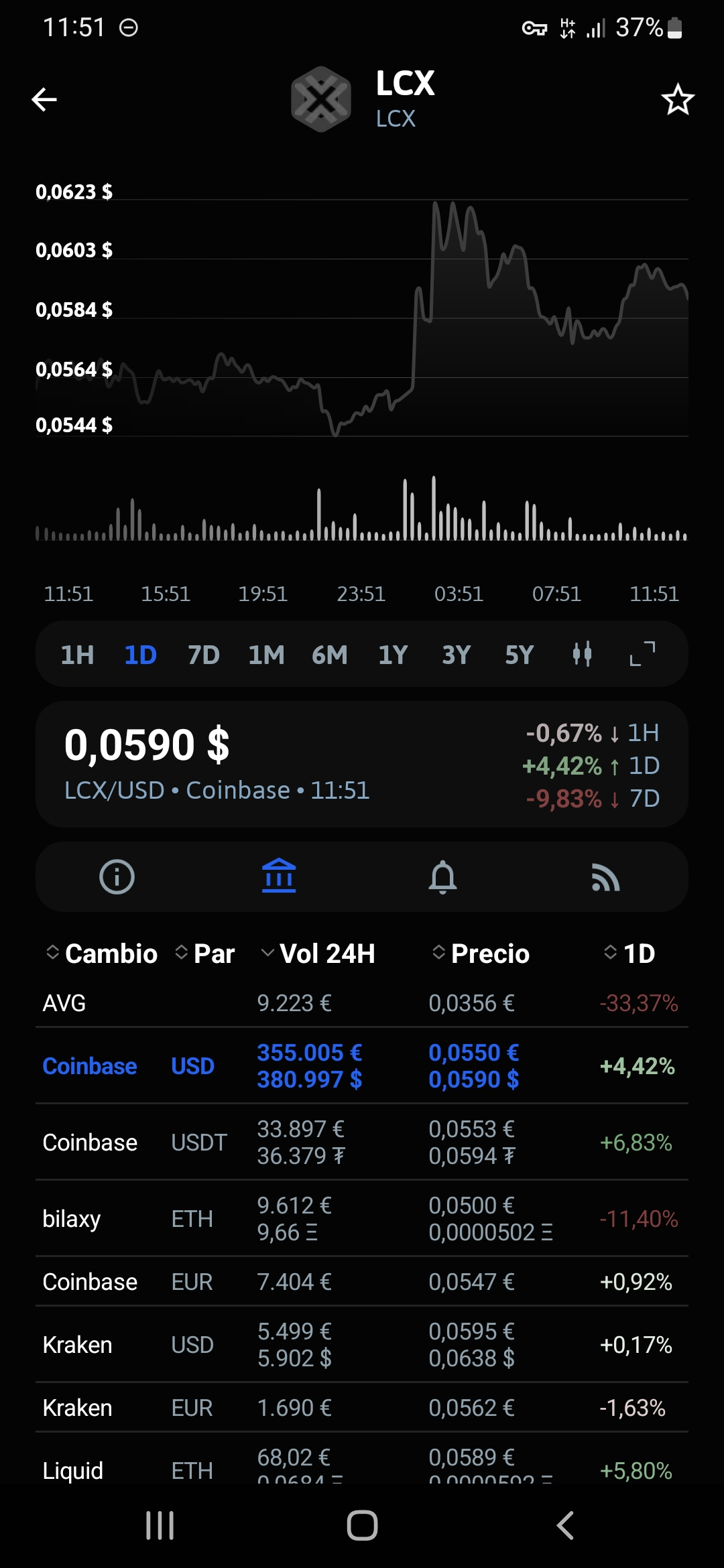Screen dimensions: 724x1568
Task: Open the news feed tab
Action: 605,876
